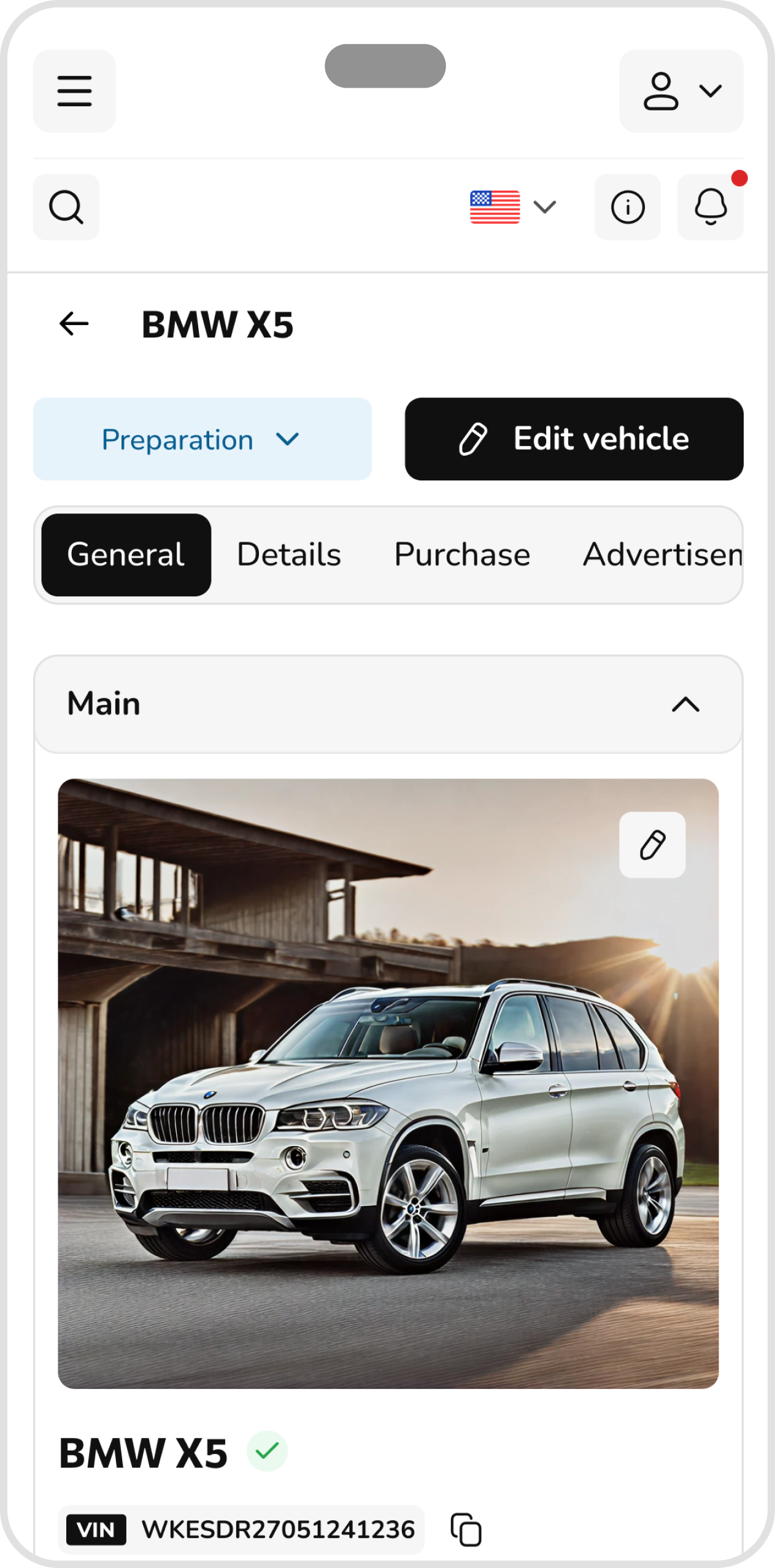
Task: Open the language selector with US flag
Action: point(512,207)
